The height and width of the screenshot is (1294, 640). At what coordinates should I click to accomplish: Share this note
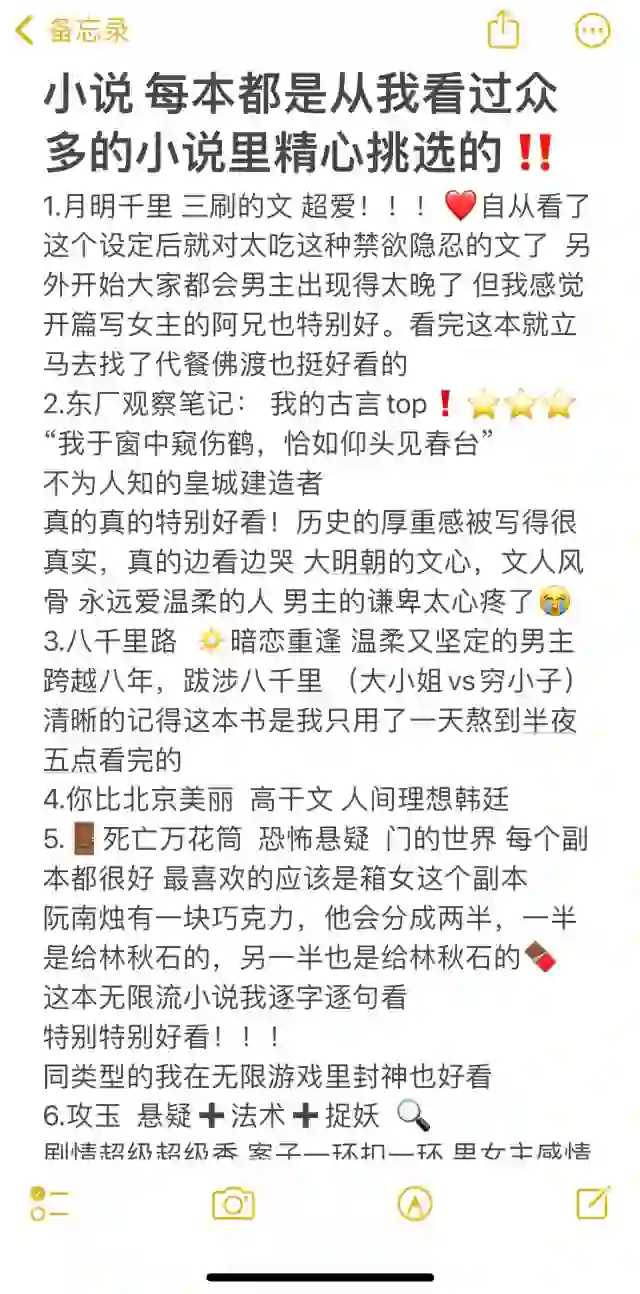coord(503,30)
